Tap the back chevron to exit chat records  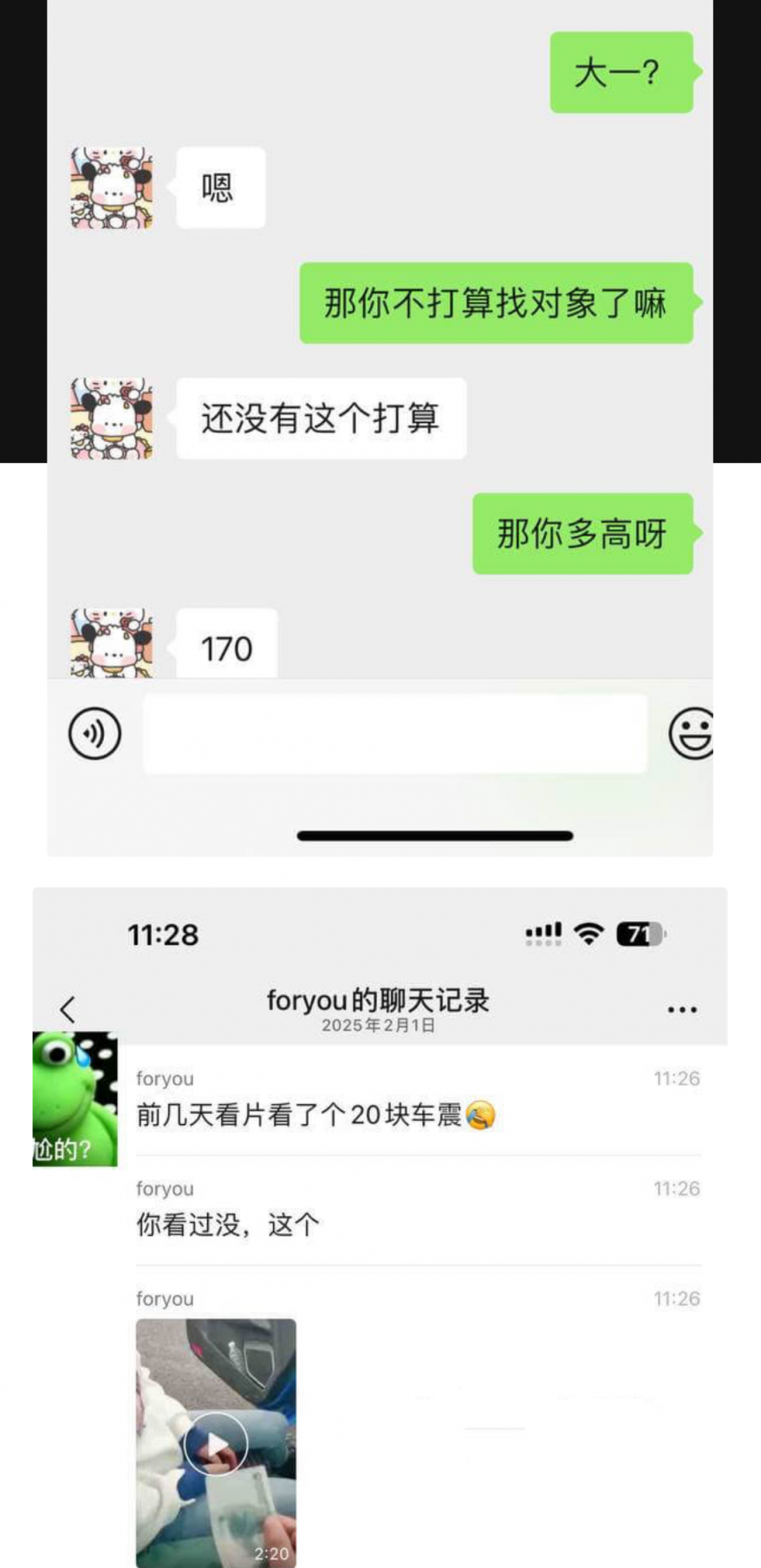(68, 1008)
